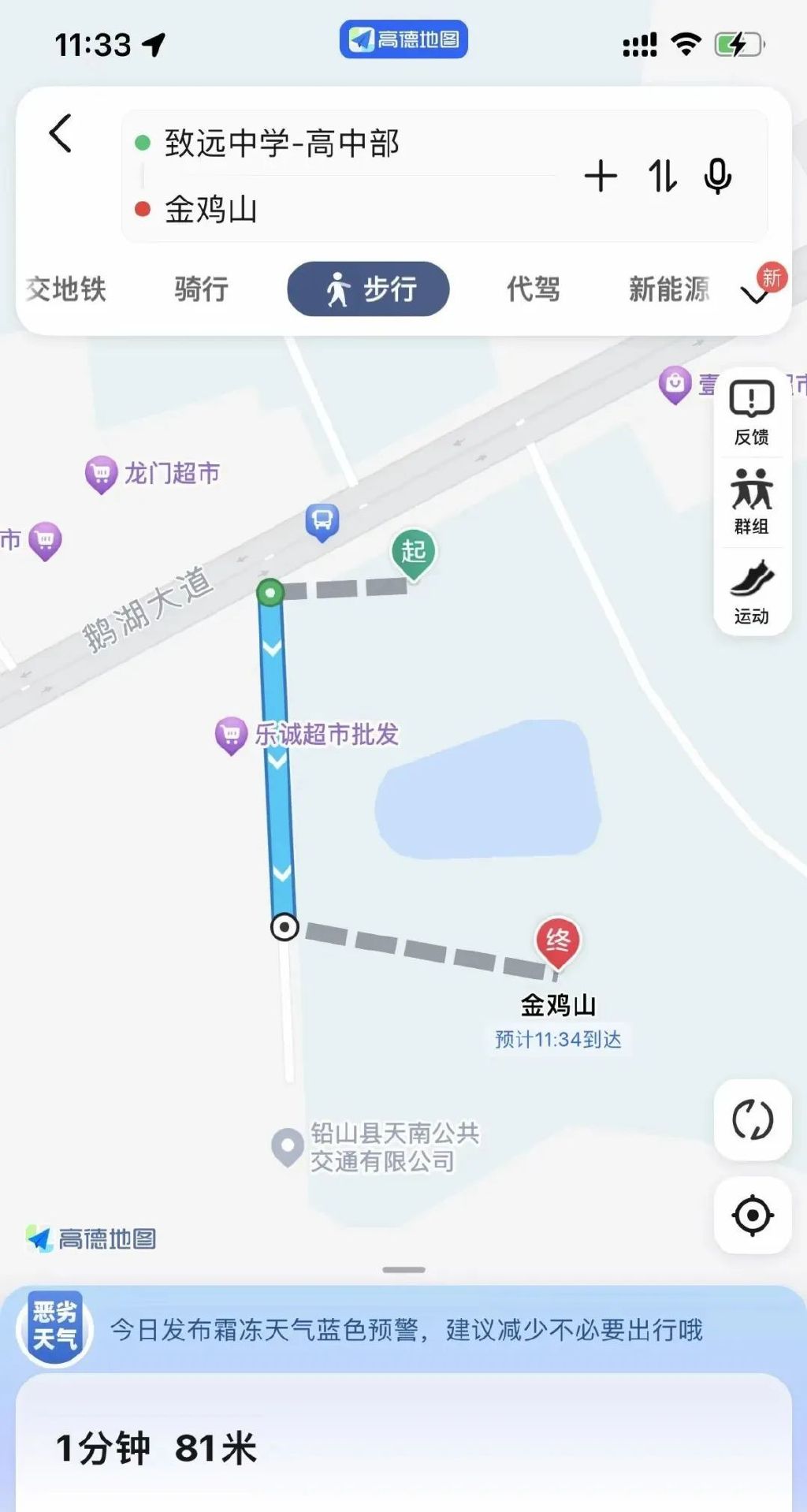The height and width of the screenshot is (1512, 807).
Task: Choose the 新能源 tab
Action: point(669,289)
